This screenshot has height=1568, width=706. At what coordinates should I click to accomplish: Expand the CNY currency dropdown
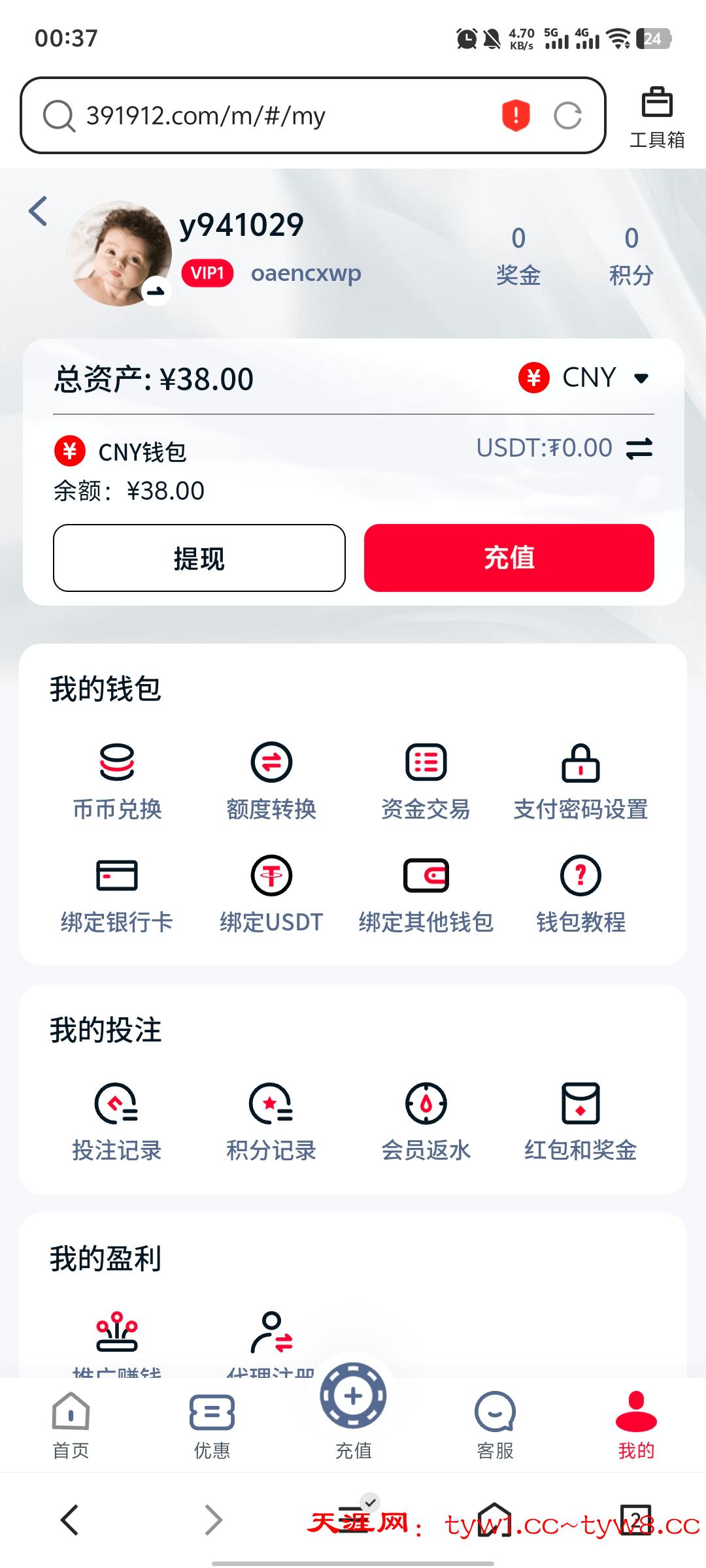click(x=641, y=378)
